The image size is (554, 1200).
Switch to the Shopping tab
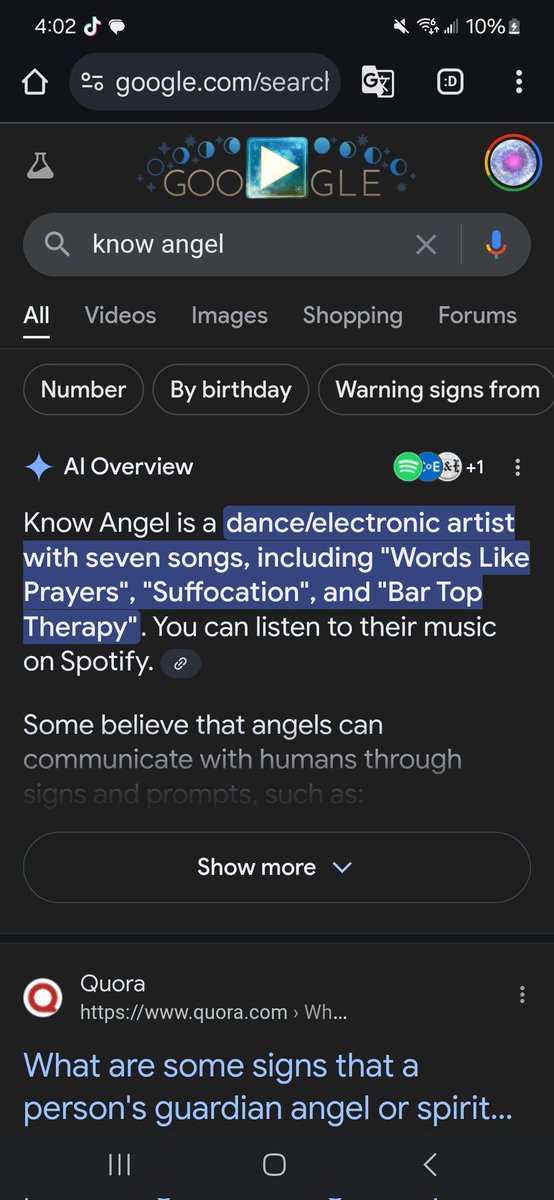pos(352,315)
